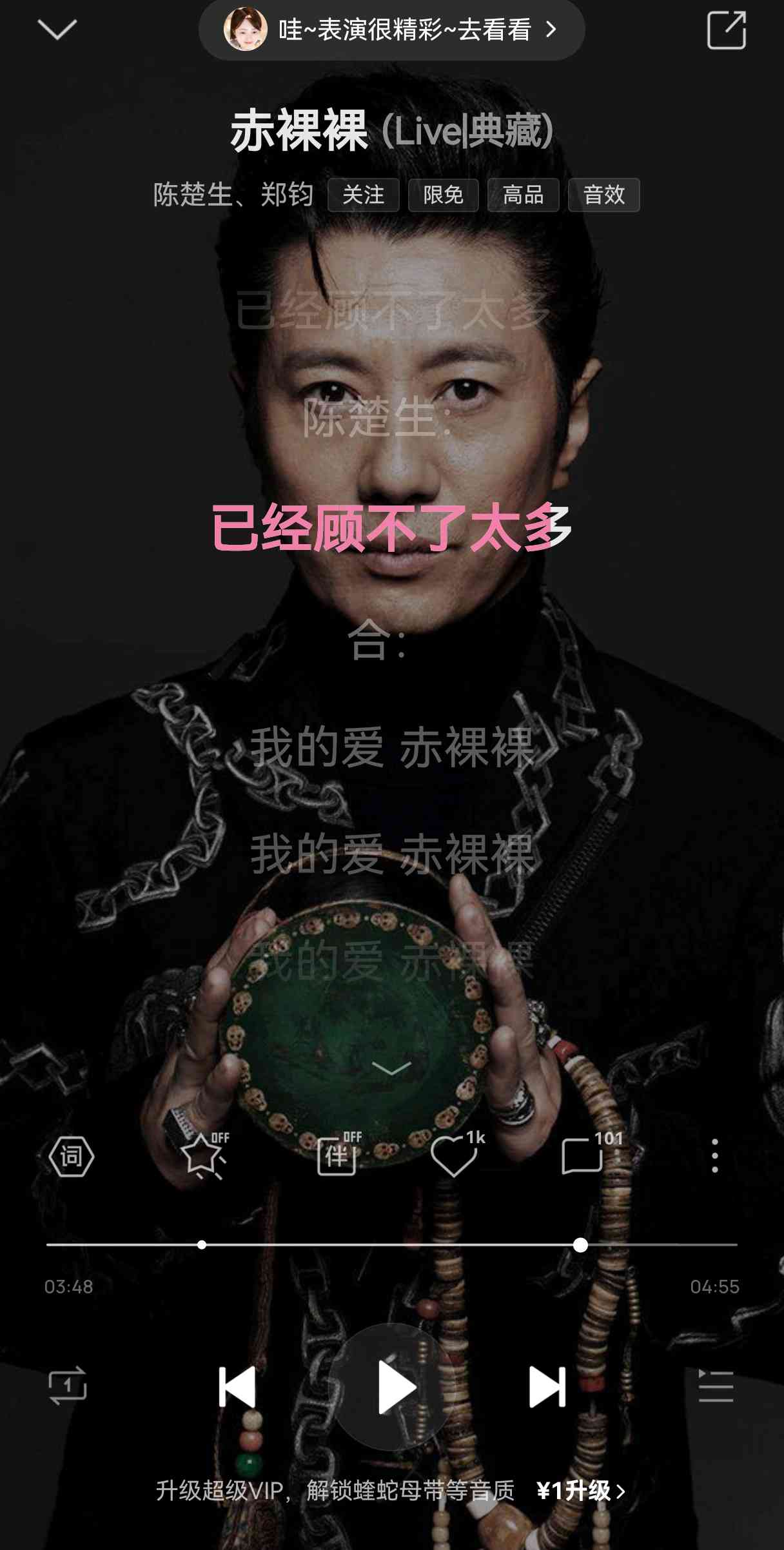Open the play queue list
This screenshot has height=1550, width=784.
[716, 1386]
